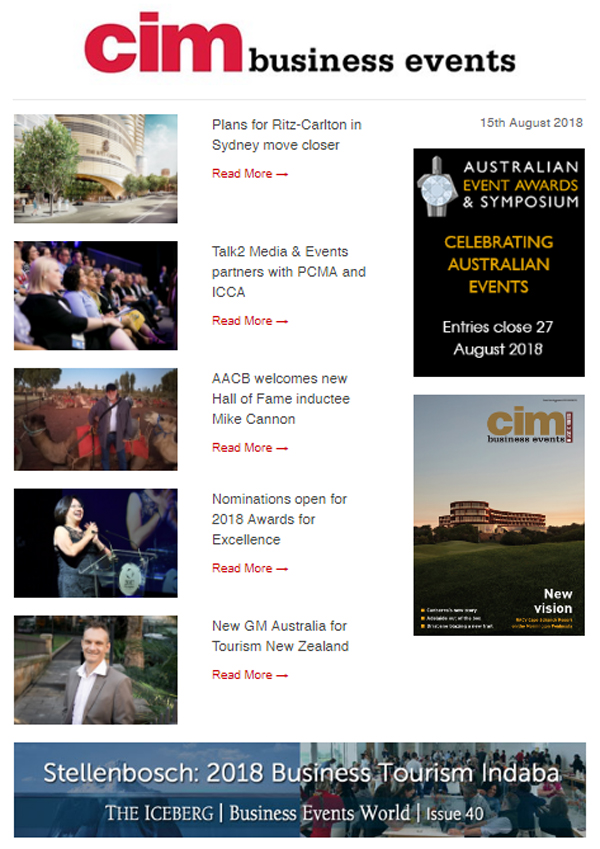The image size is (600, 849).
Task: Open the Australian Event Awards & Symposium banner
Action: click(499, 263)
